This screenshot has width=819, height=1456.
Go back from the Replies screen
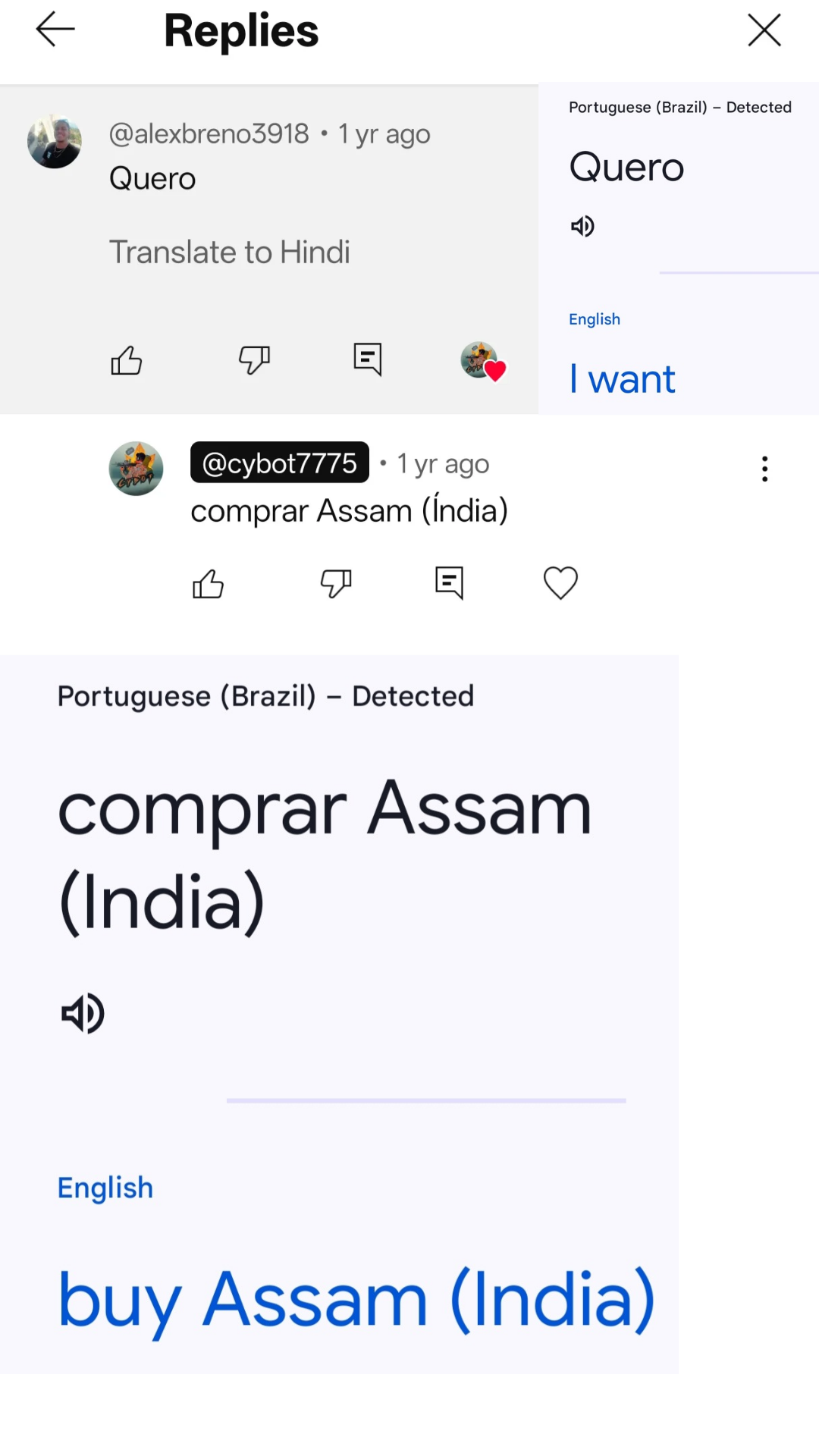pyautogui.click(x=55, y=30)
